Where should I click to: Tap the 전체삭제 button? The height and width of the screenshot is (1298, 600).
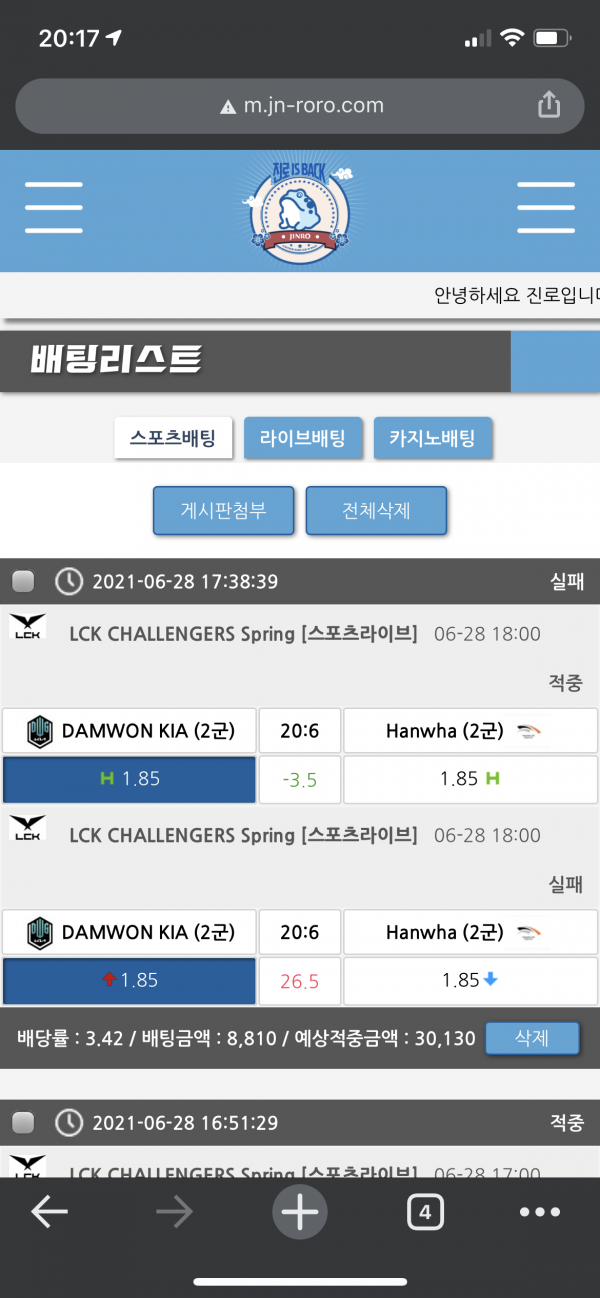click(376, 511)
